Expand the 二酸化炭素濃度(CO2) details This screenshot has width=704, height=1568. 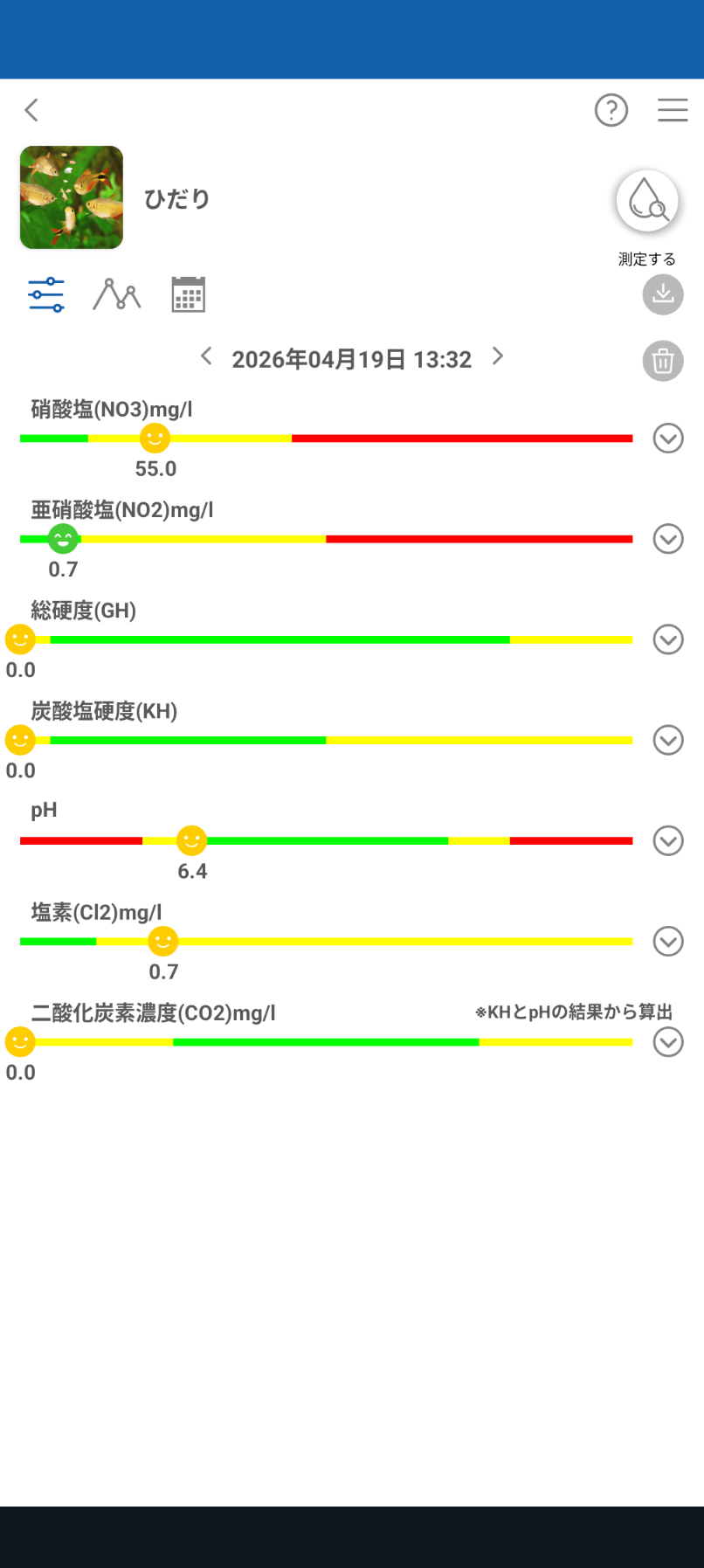[668, 1042]
